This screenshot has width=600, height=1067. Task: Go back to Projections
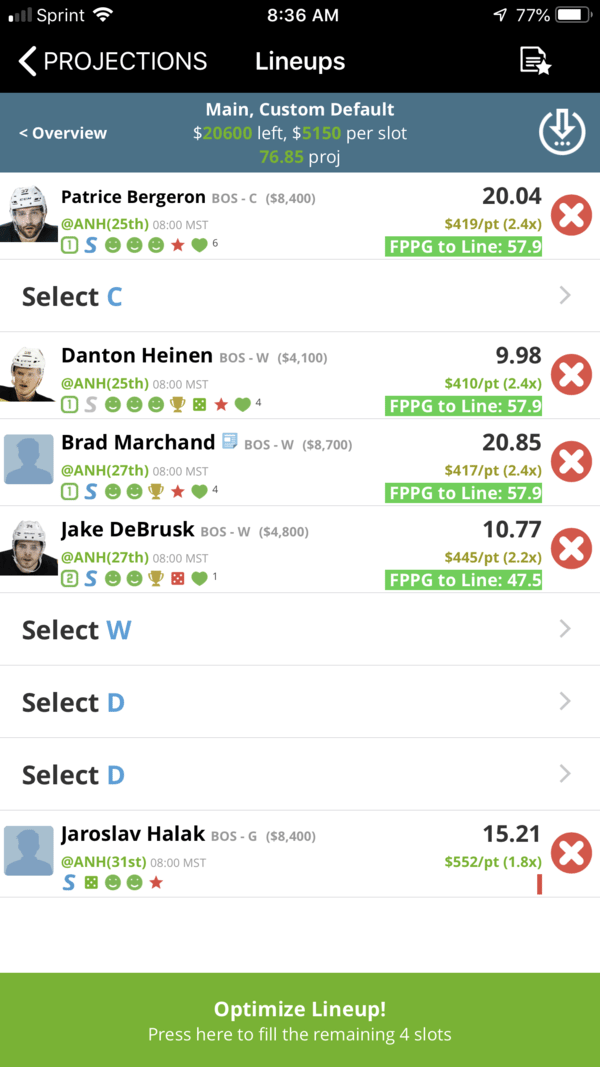tap(112, 61)
